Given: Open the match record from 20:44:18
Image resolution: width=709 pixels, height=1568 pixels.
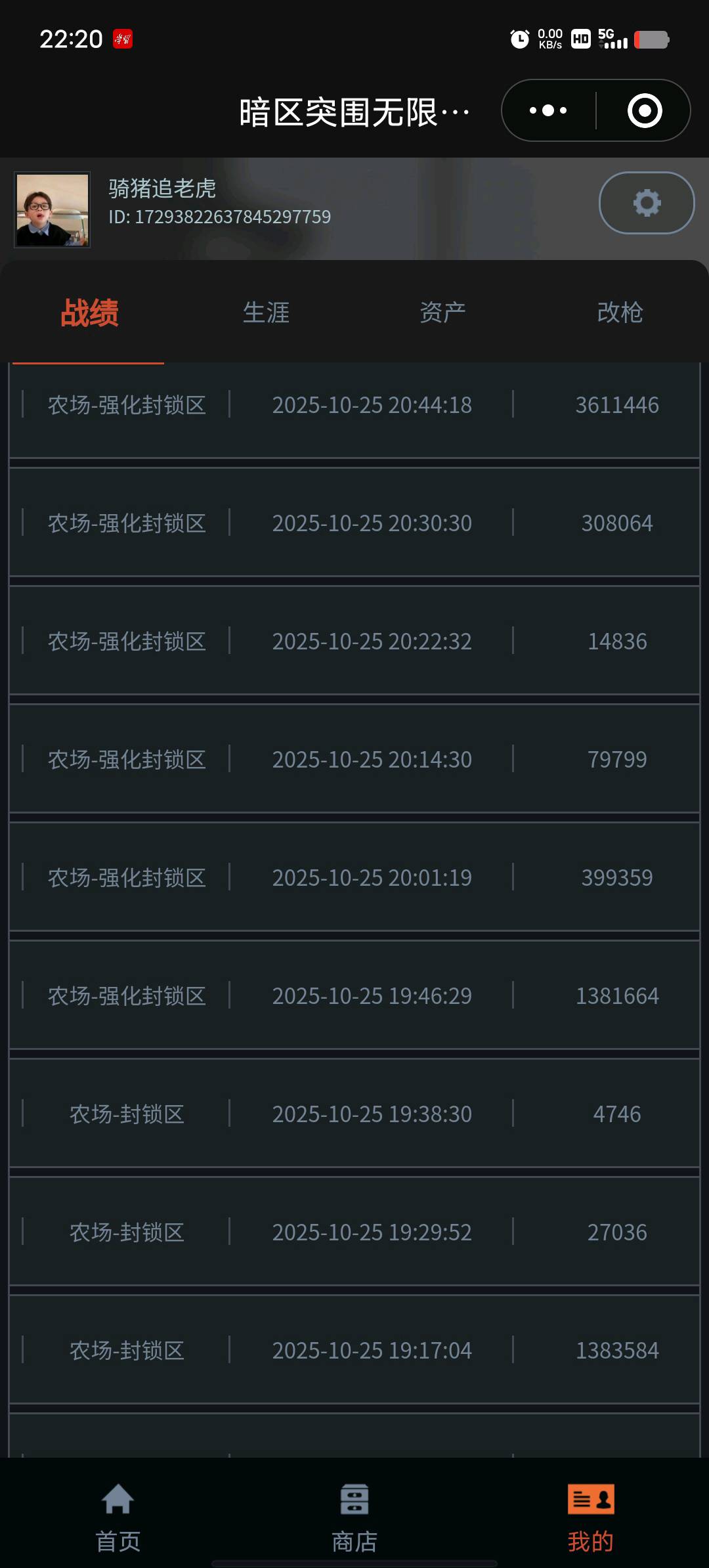Looking at the screenshot, I should (x=354, y=405).
